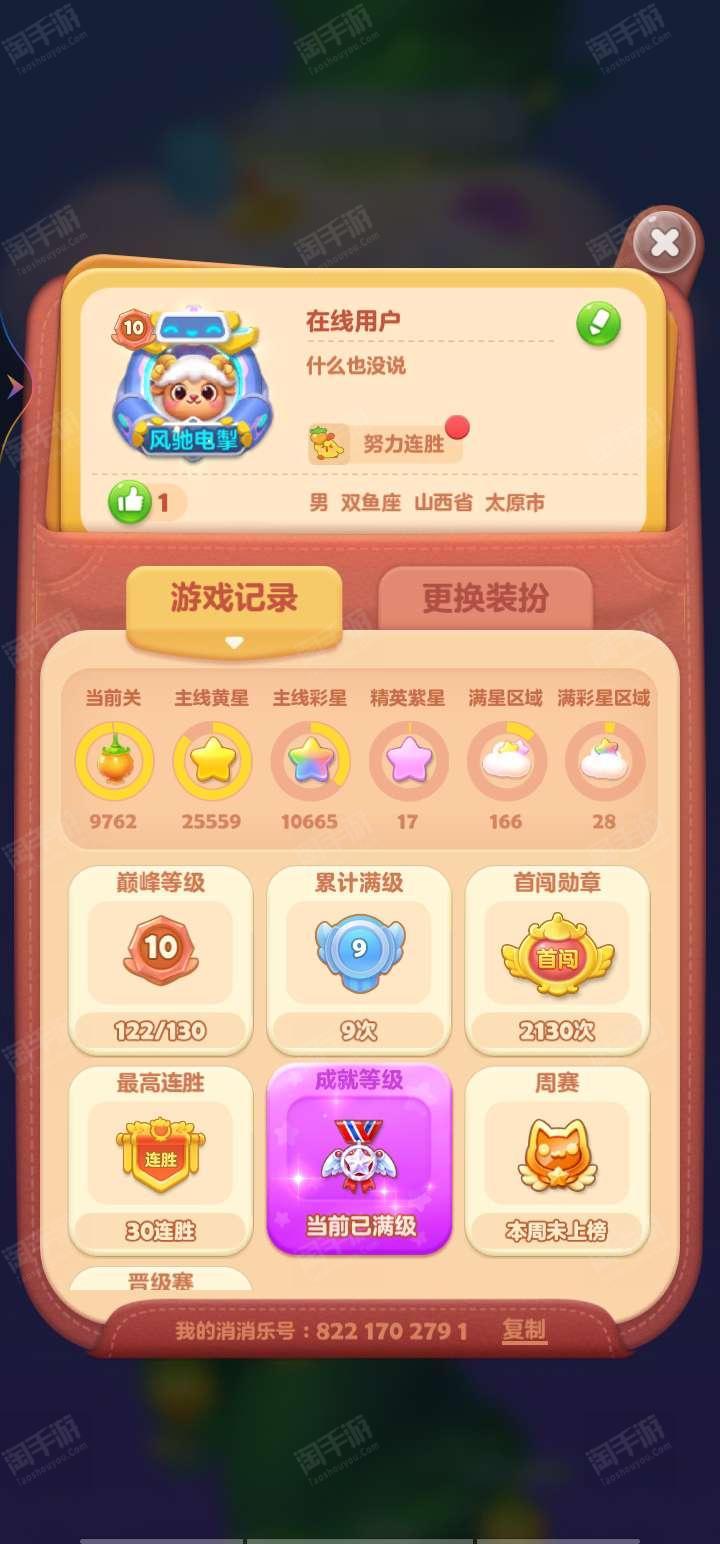Open the 努力连胜 badge
This screenshot has height=1544, width=720.
[x=388, y=443]
